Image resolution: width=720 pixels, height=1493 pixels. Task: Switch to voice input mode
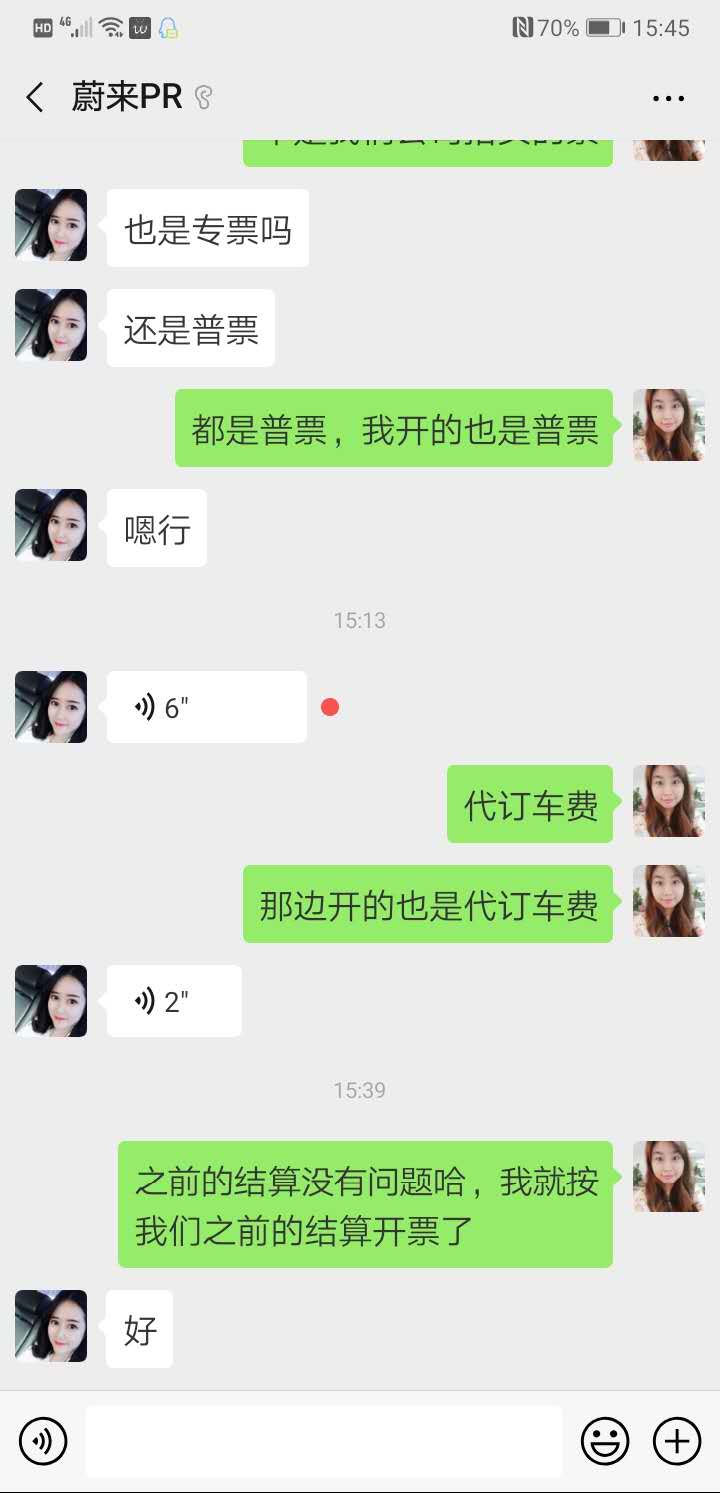pyautogui.click(x=43, y=1441)
